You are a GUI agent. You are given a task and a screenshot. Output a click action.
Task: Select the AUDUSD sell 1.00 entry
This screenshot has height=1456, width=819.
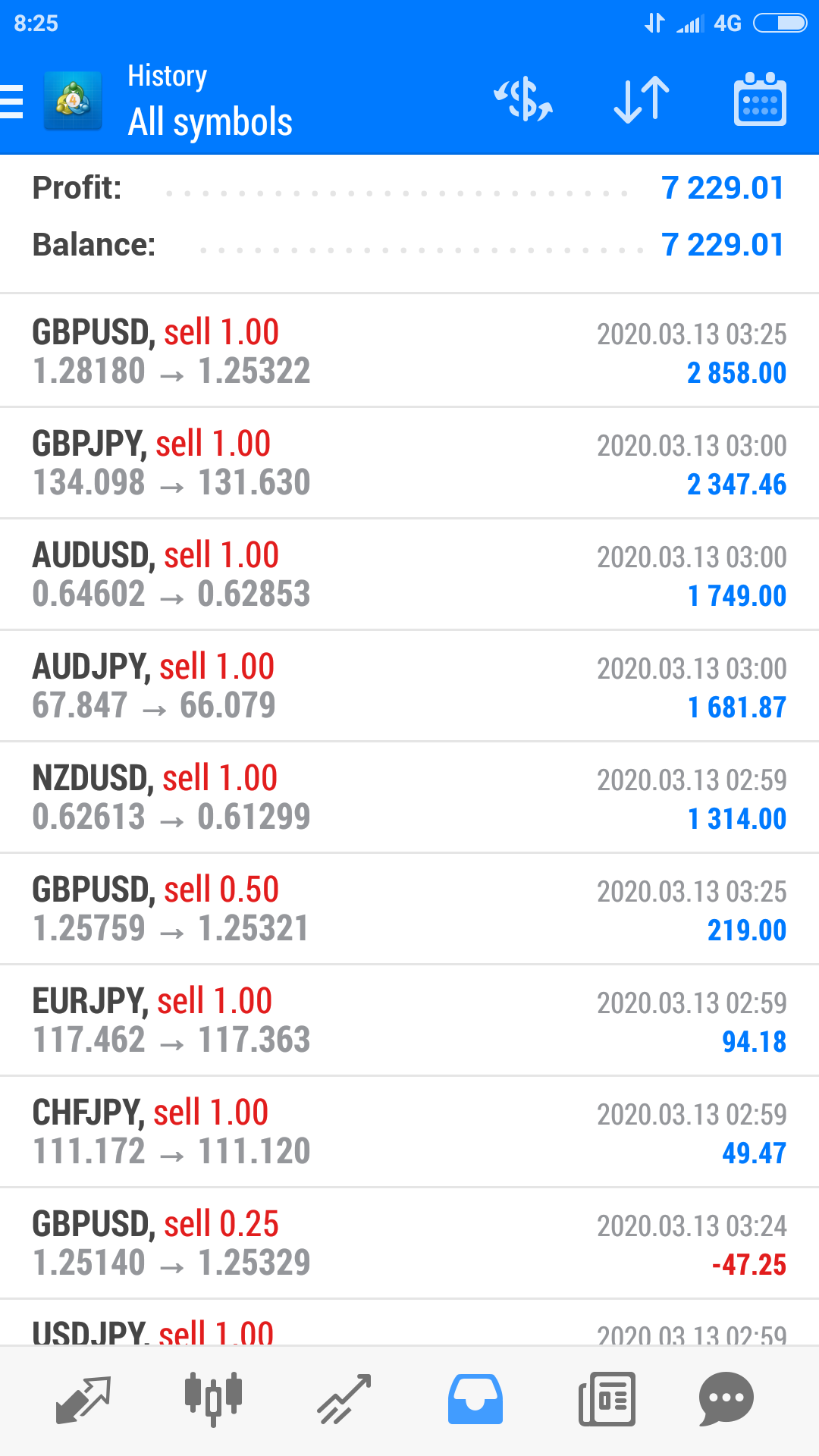[409, 575]
